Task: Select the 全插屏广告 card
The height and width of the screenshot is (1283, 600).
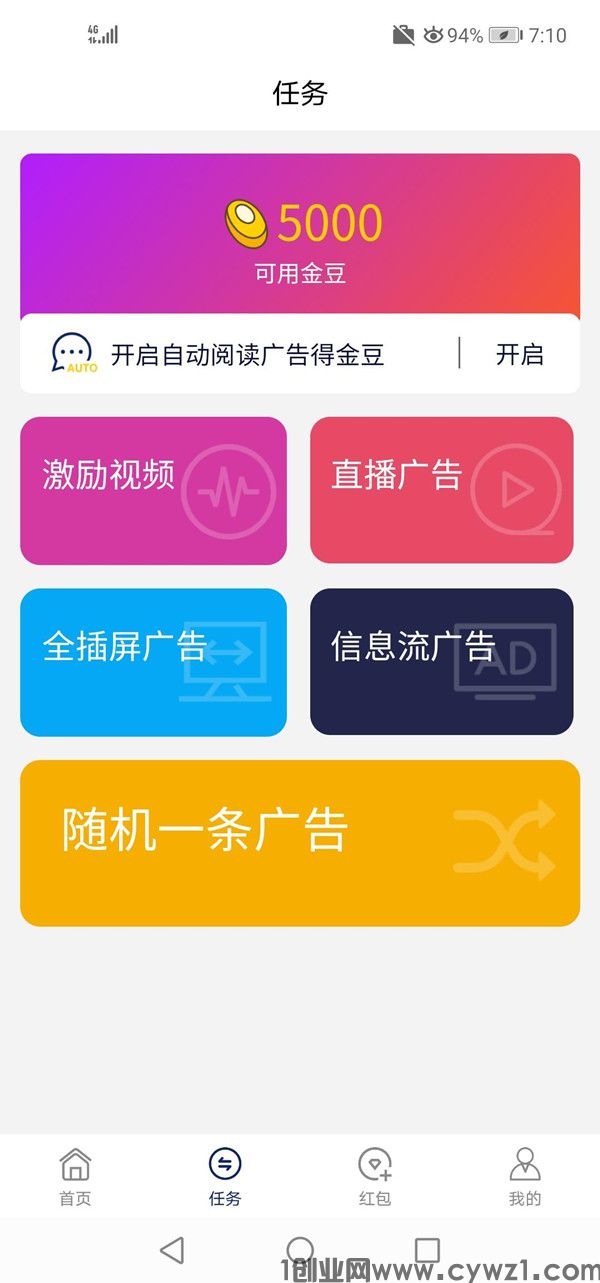Action: [153, 662]
